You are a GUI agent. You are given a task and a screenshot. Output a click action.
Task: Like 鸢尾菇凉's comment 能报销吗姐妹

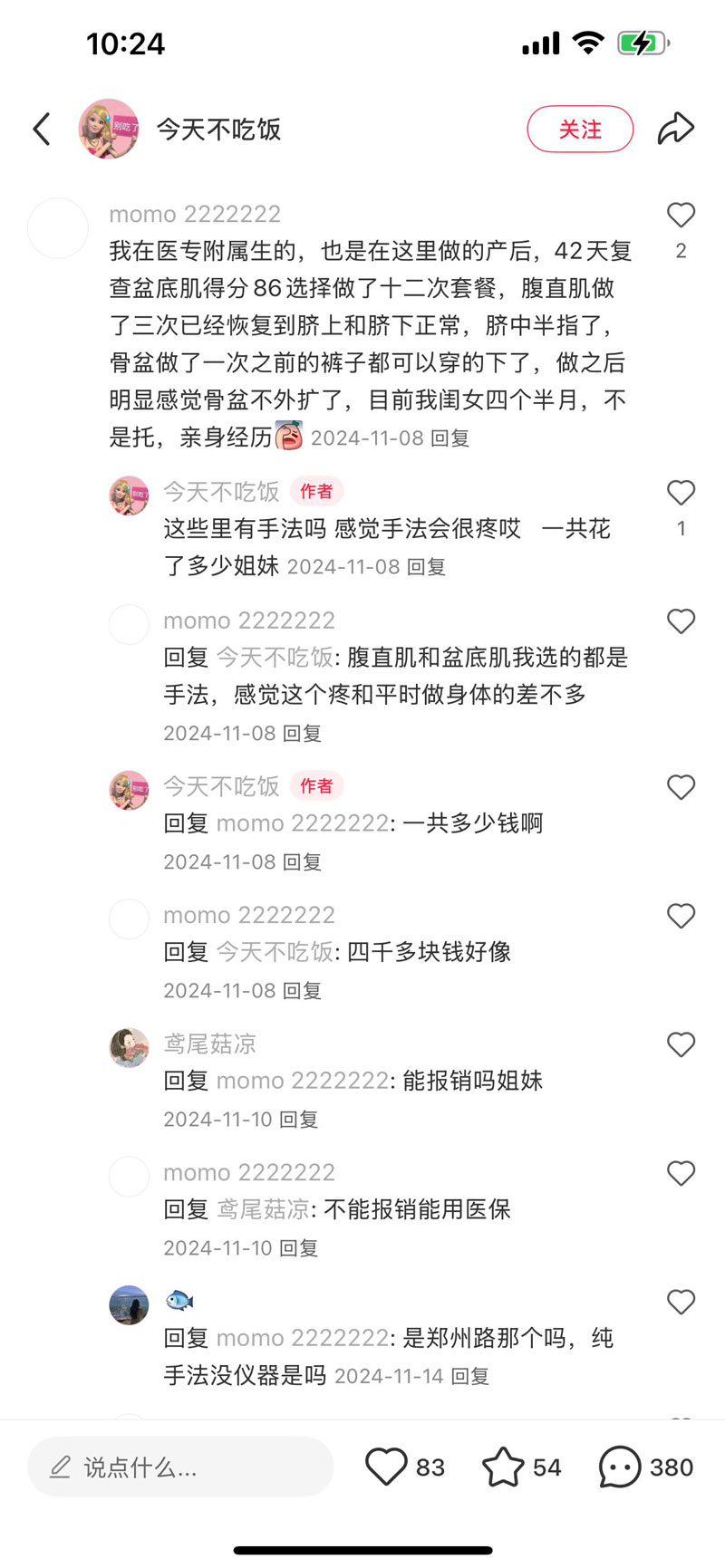681,1044
